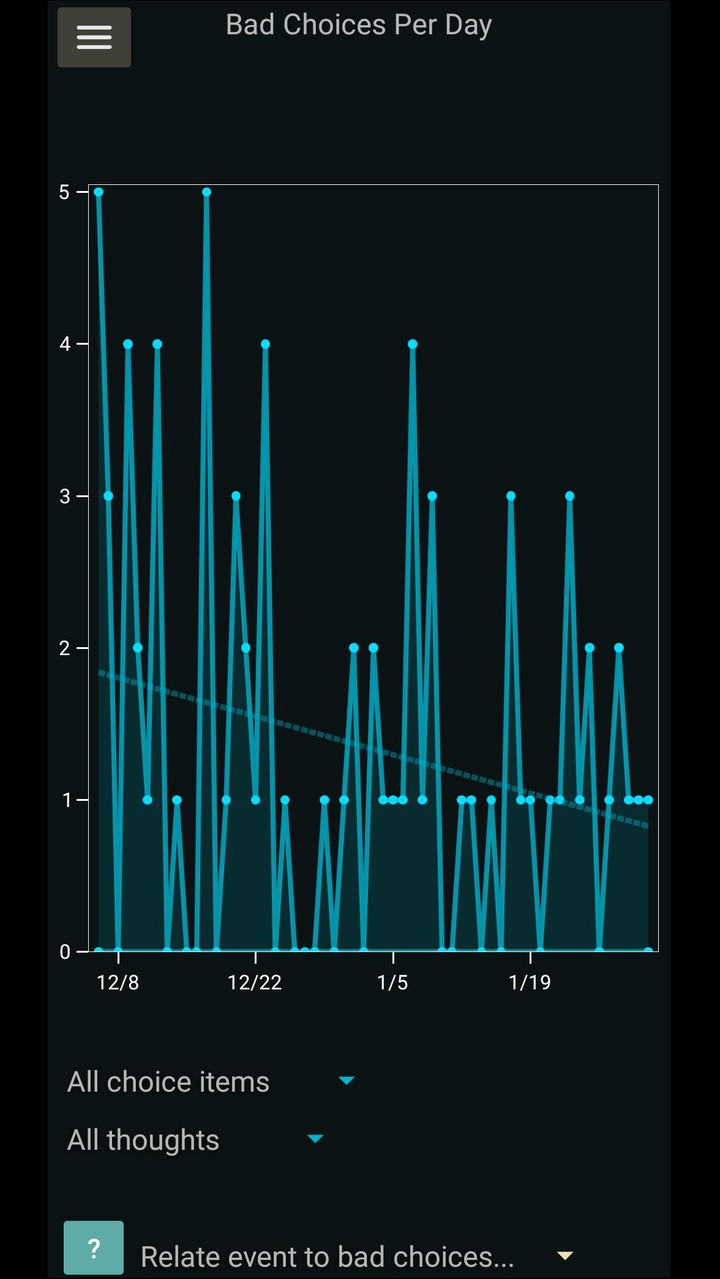The height and width of the screenshot is (1279, 720).
Task: Expand the All choice items dropdown
Action: tap(211, 1082)
